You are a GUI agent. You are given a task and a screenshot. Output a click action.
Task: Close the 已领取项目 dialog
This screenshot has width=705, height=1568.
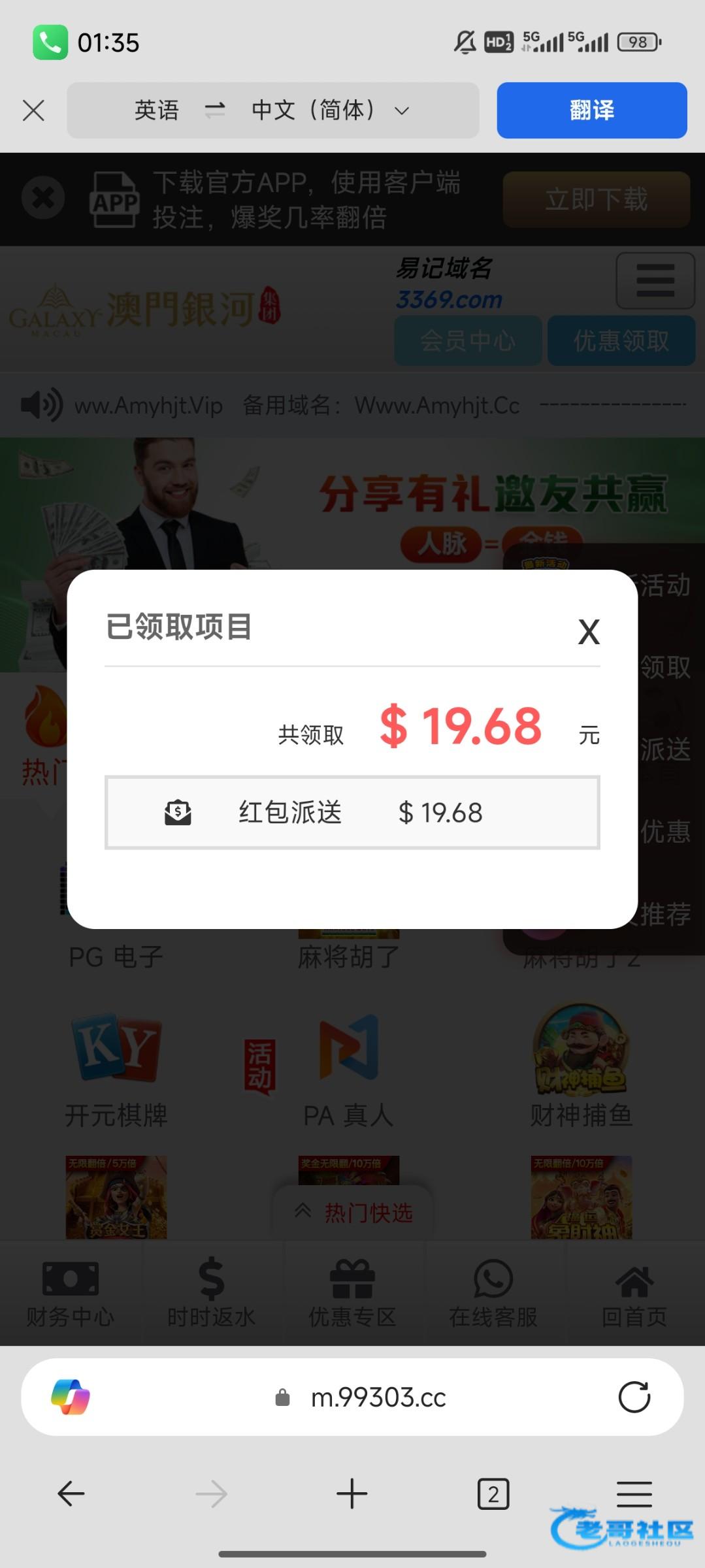click(x=588, y=632)
